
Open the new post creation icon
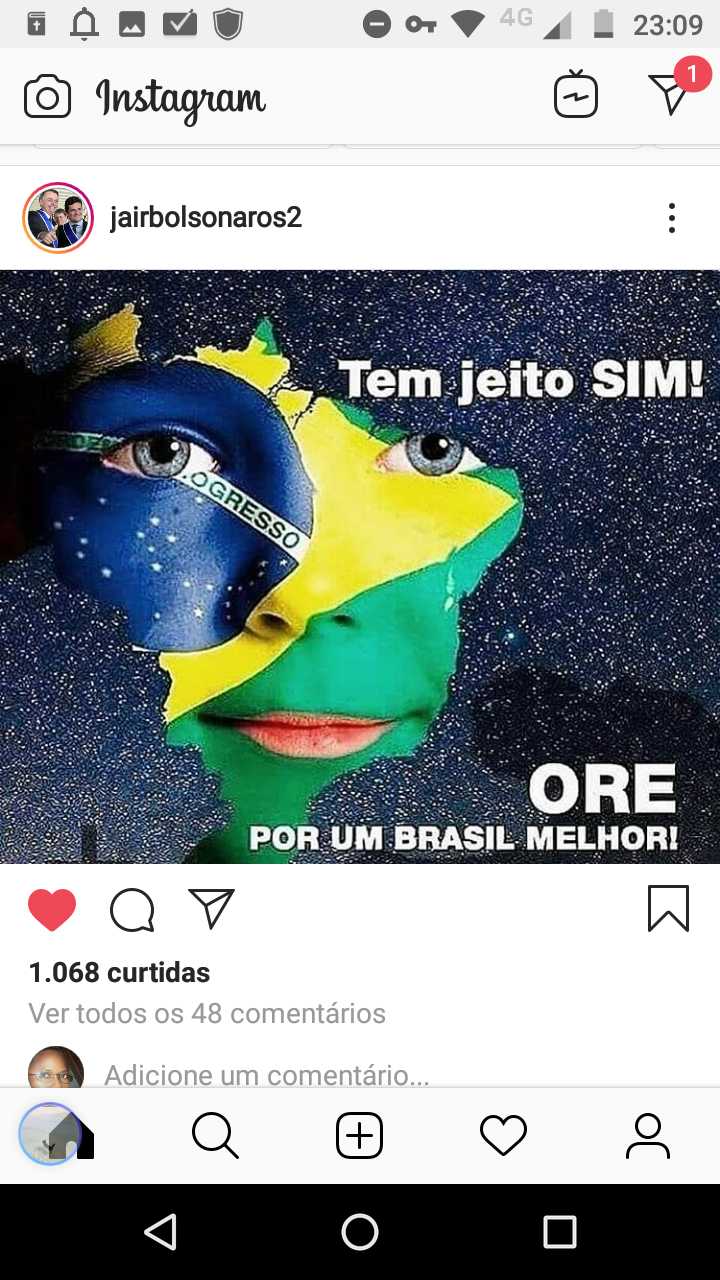tap(359, 1135)
